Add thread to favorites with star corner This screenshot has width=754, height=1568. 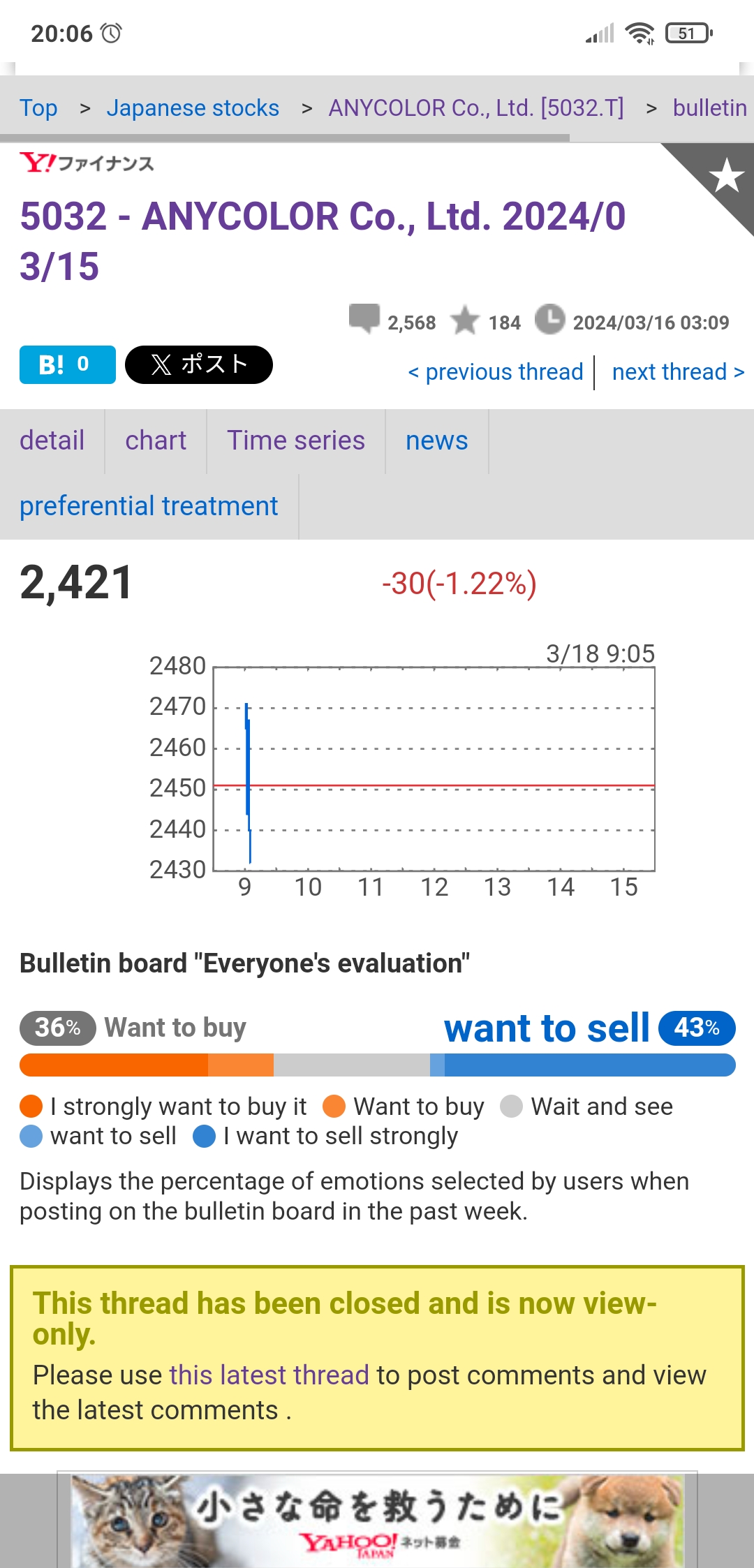pyautogui.click(x=725, y=175)
